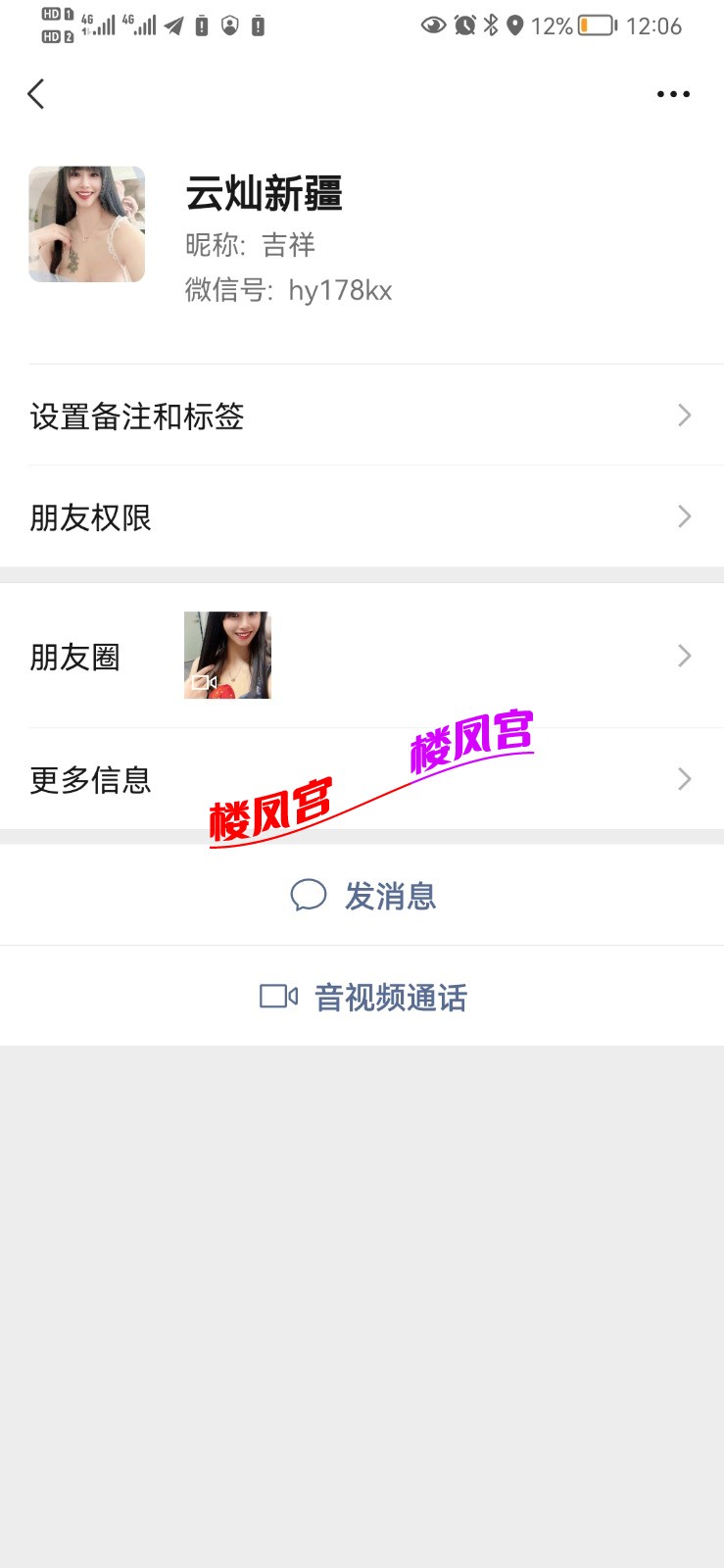The image size is (724, 1568).
Task: Tap the Bluetooth icon in the status bar
Action: point(490,26)
